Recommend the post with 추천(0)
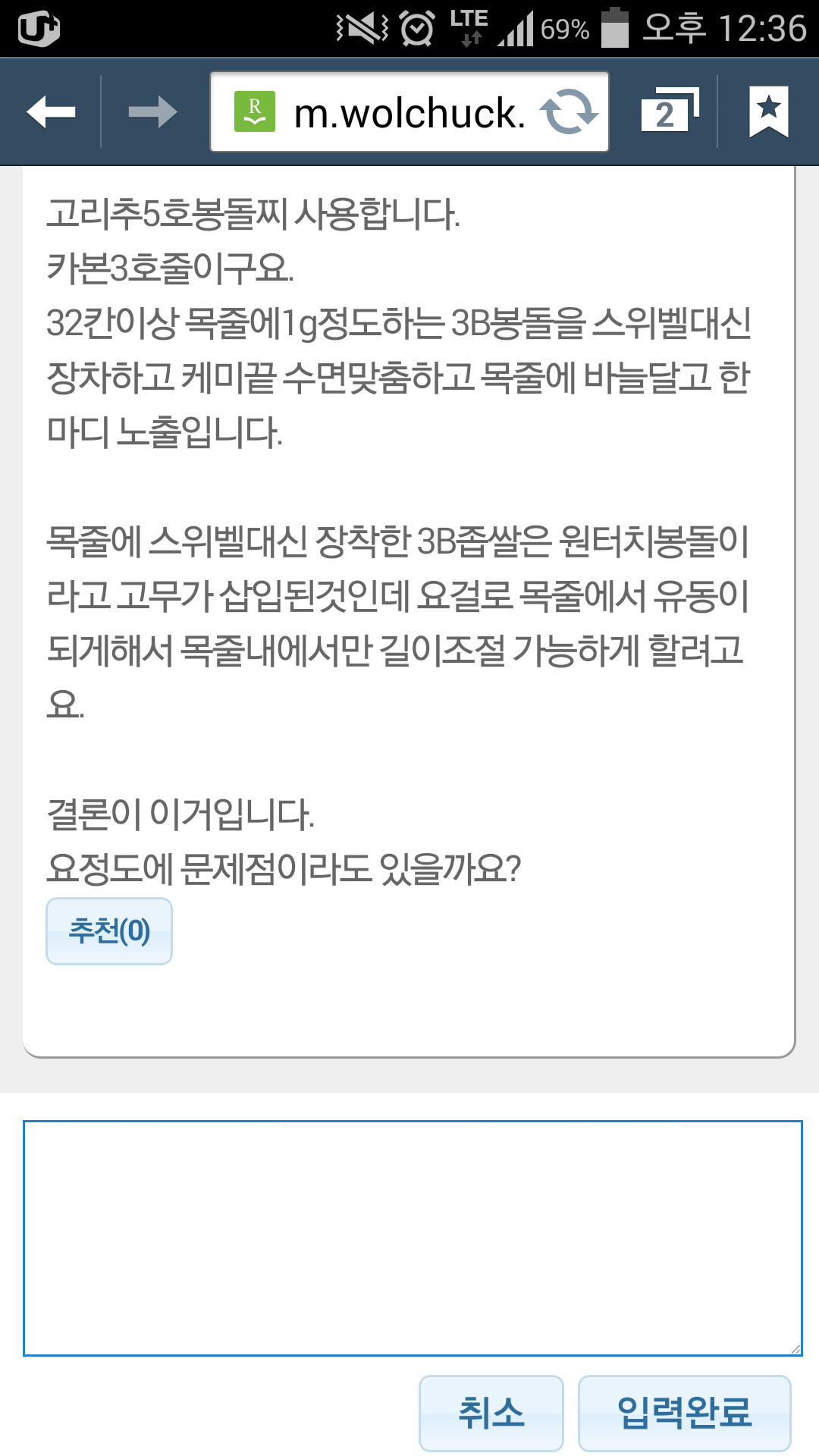This screenshot has height=1456, width=819. [109, 930]
